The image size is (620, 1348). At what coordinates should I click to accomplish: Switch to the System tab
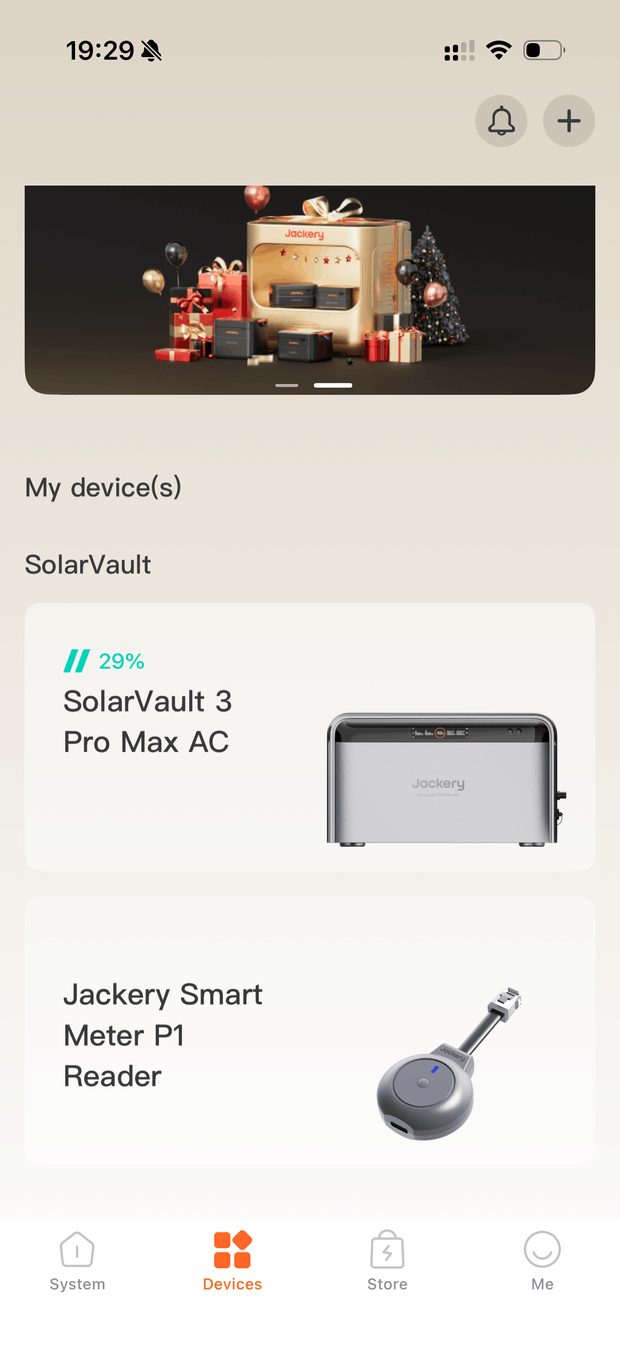tap(77, 1262)
